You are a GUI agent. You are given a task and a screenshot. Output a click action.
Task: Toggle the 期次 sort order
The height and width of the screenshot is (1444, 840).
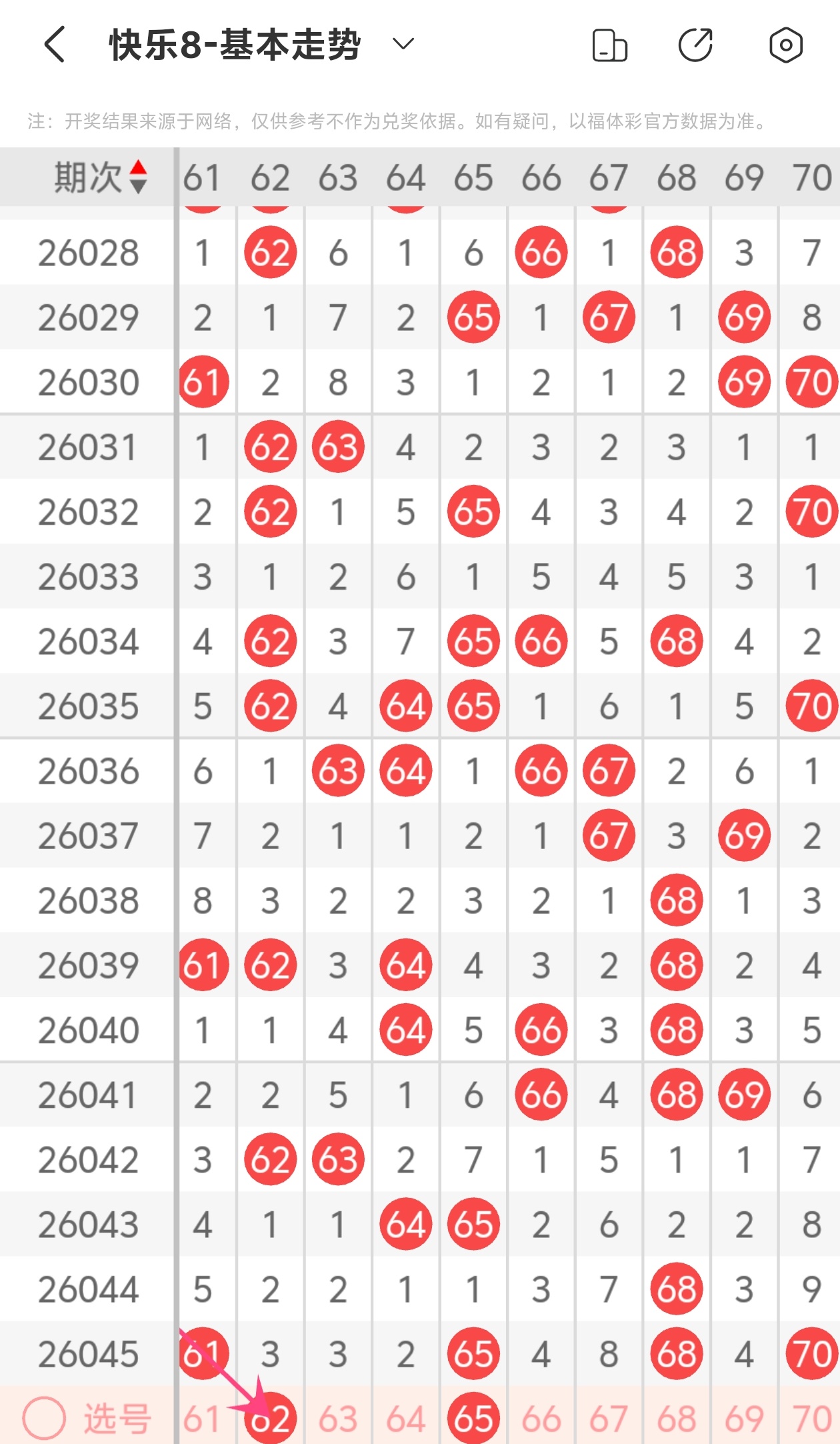pyautogui.click(x=100, y=177)
